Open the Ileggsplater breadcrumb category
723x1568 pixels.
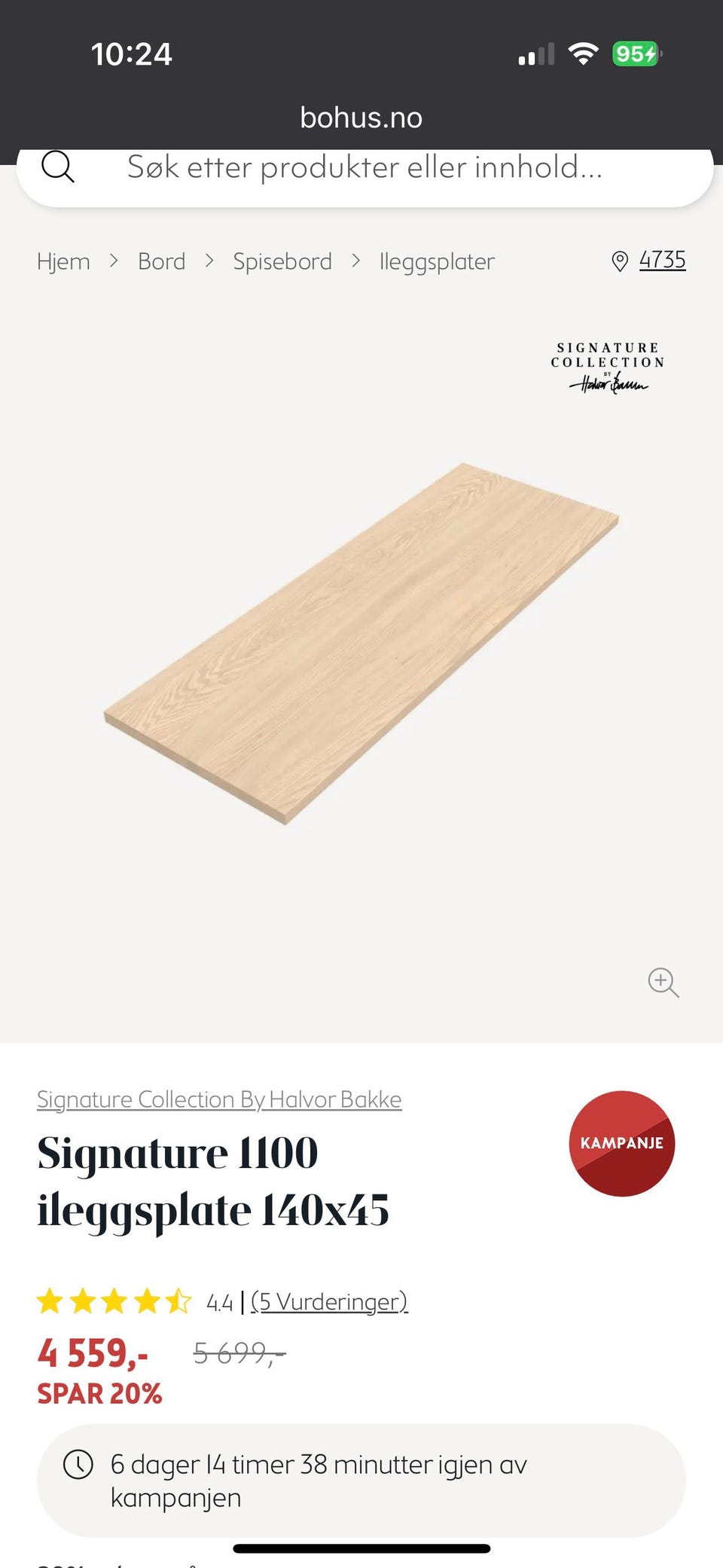click(437, 261)
